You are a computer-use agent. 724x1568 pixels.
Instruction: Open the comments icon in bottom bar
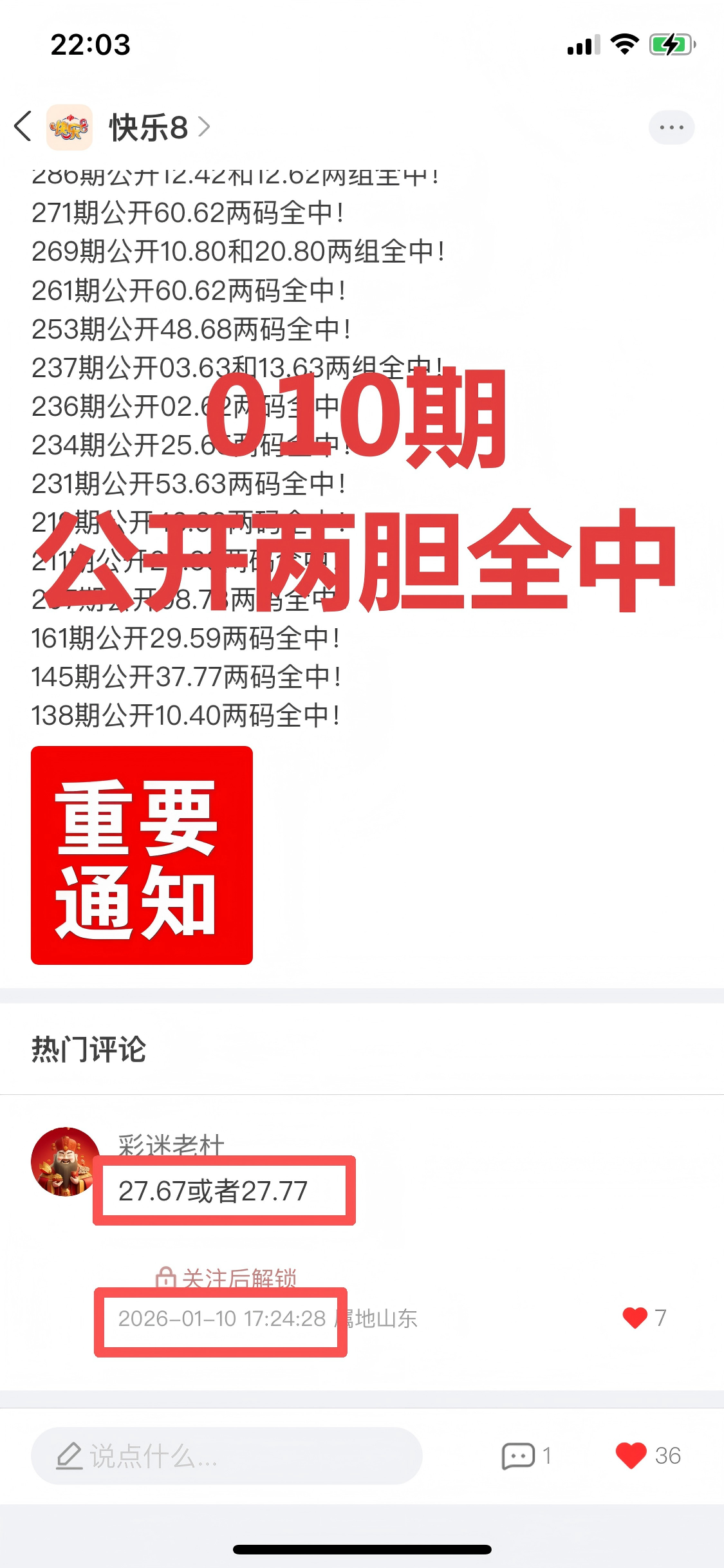[x=518, y=1456]
